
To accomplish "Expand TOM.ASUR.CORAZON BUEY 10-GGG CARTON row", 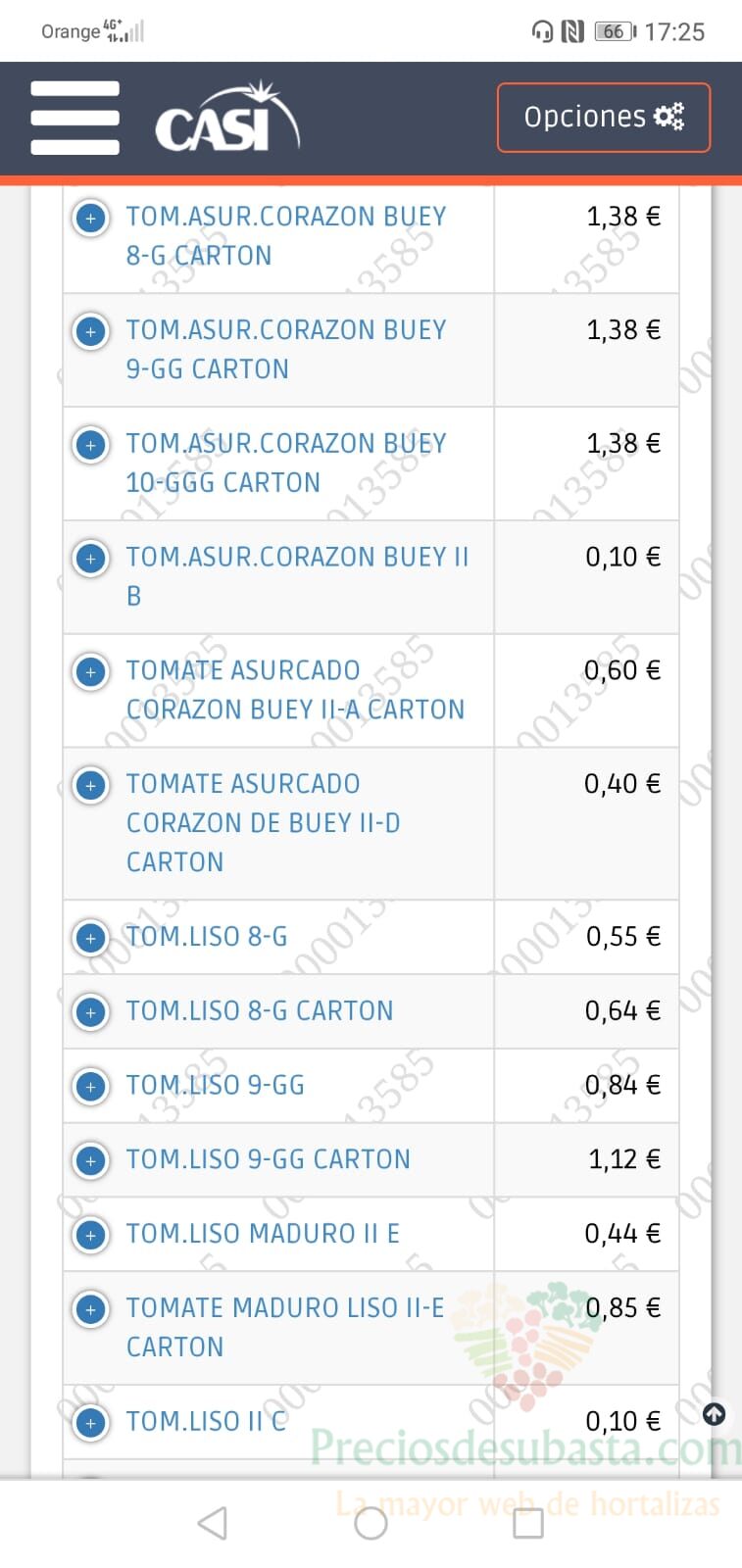I will 90,445.
